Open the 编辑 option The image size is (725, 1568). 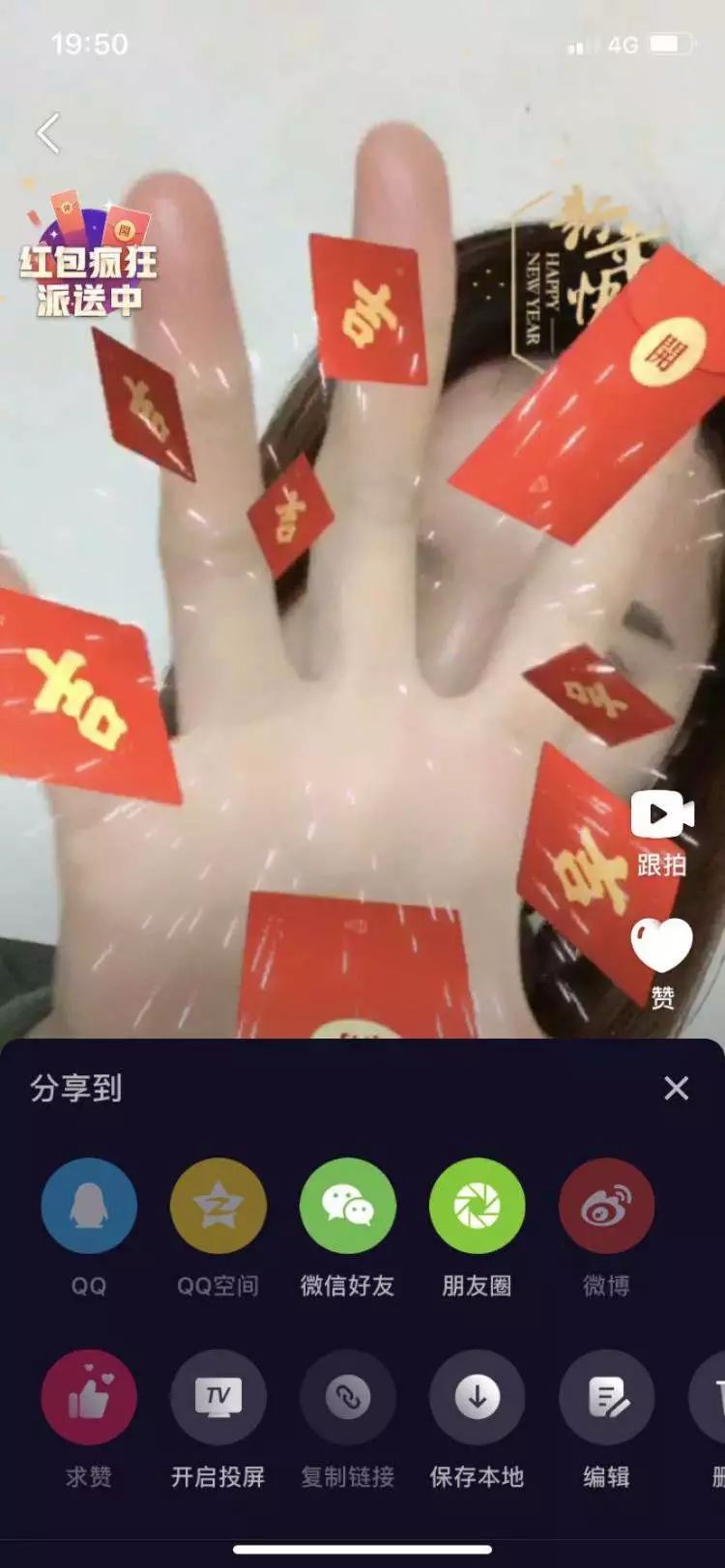pos(606,1397)
